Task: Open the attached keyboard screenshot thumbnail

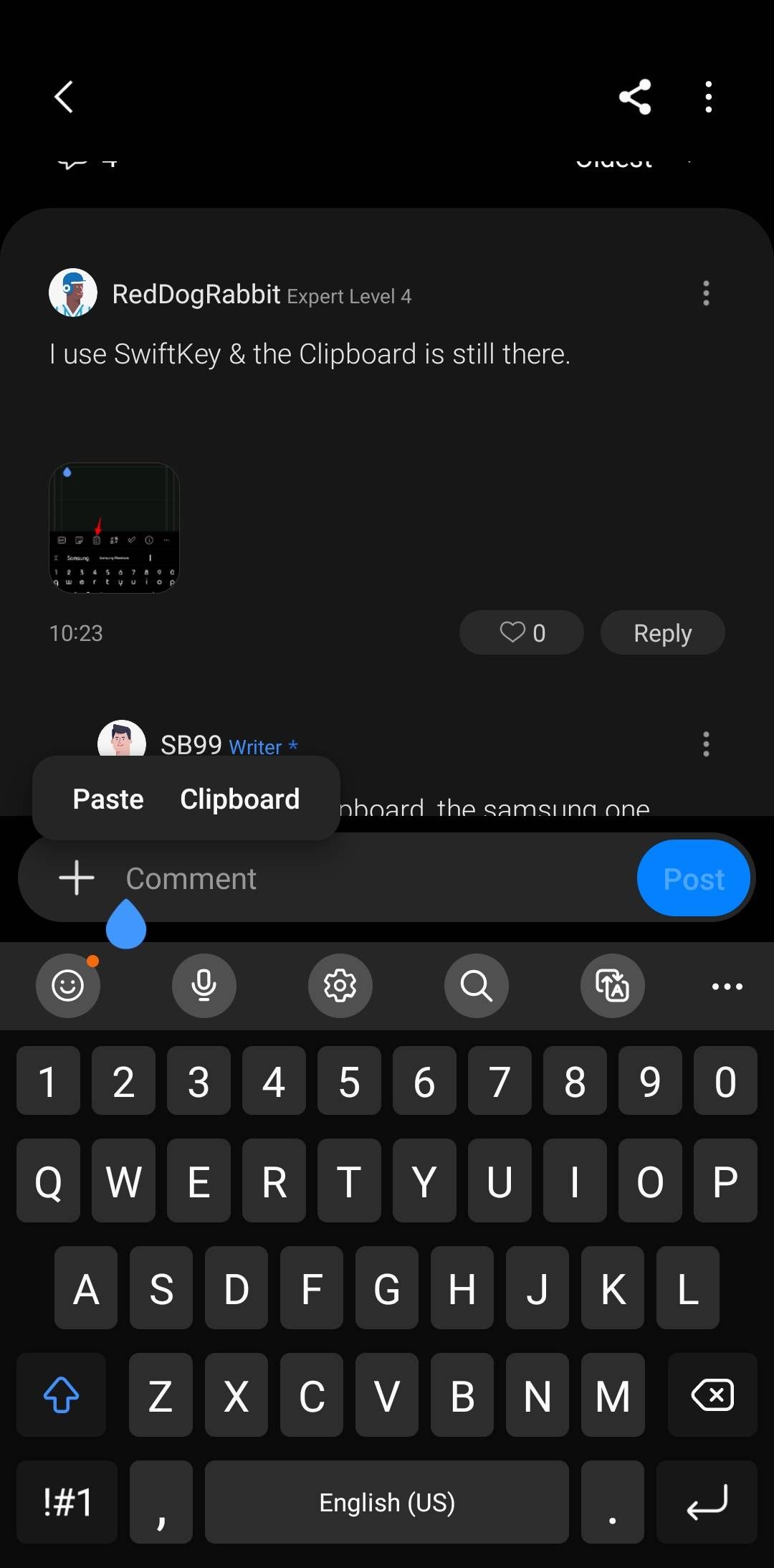Action: (114, 528)
